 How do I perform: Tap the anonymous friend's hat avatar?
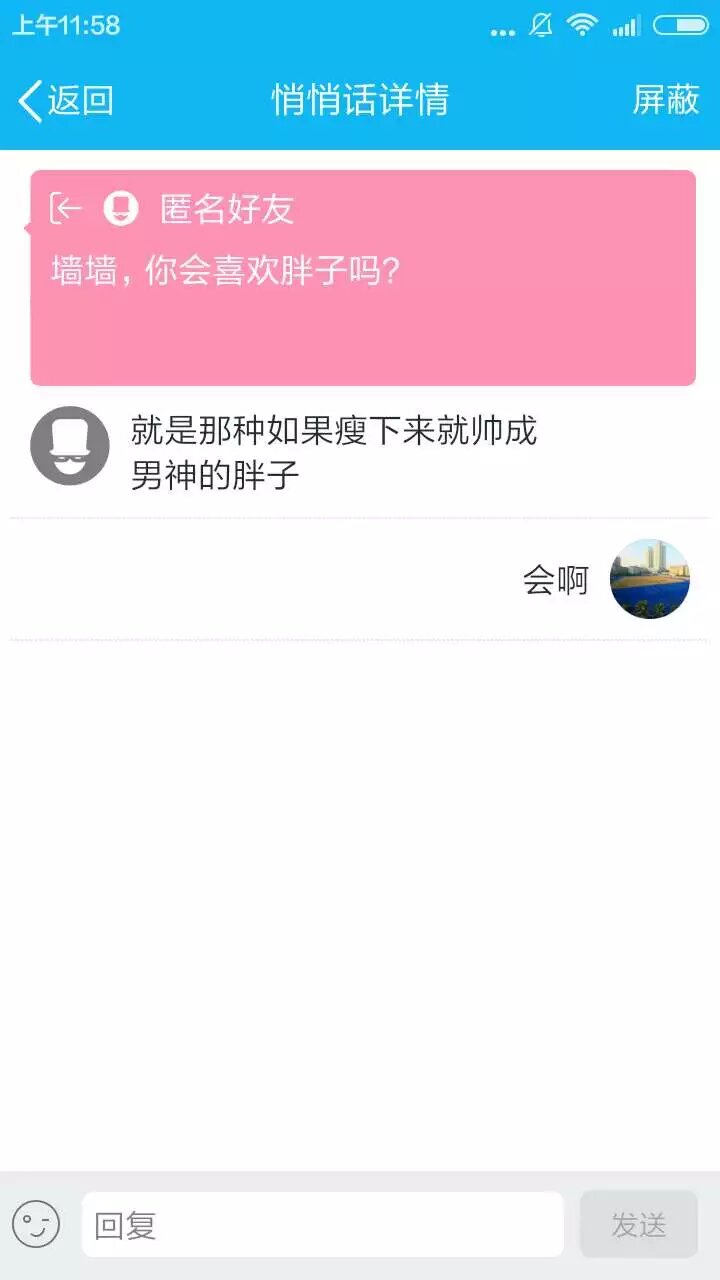pos(70,446)
